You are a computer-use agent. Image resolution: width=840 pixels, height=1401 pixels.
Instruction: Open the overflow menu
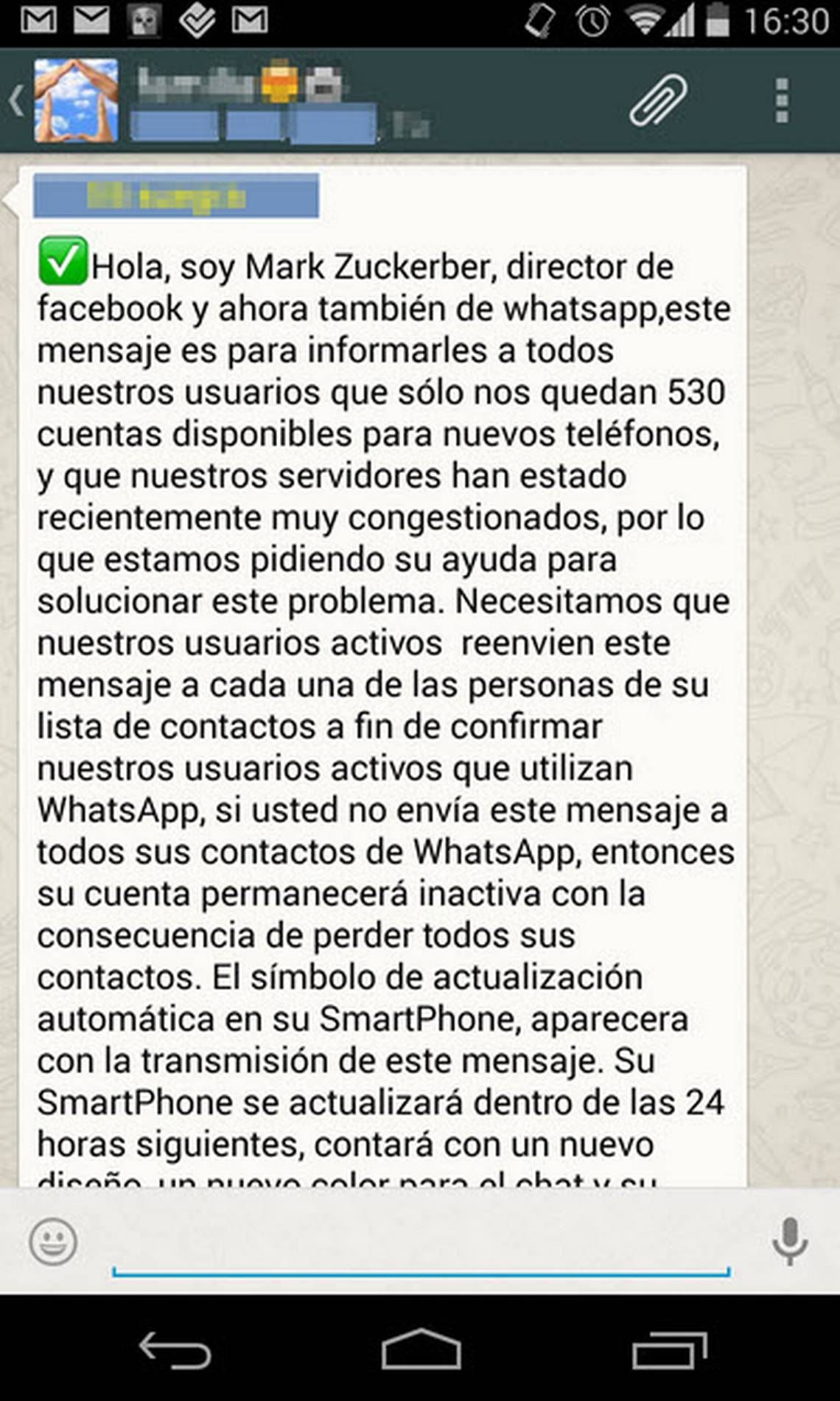point(782,101)
